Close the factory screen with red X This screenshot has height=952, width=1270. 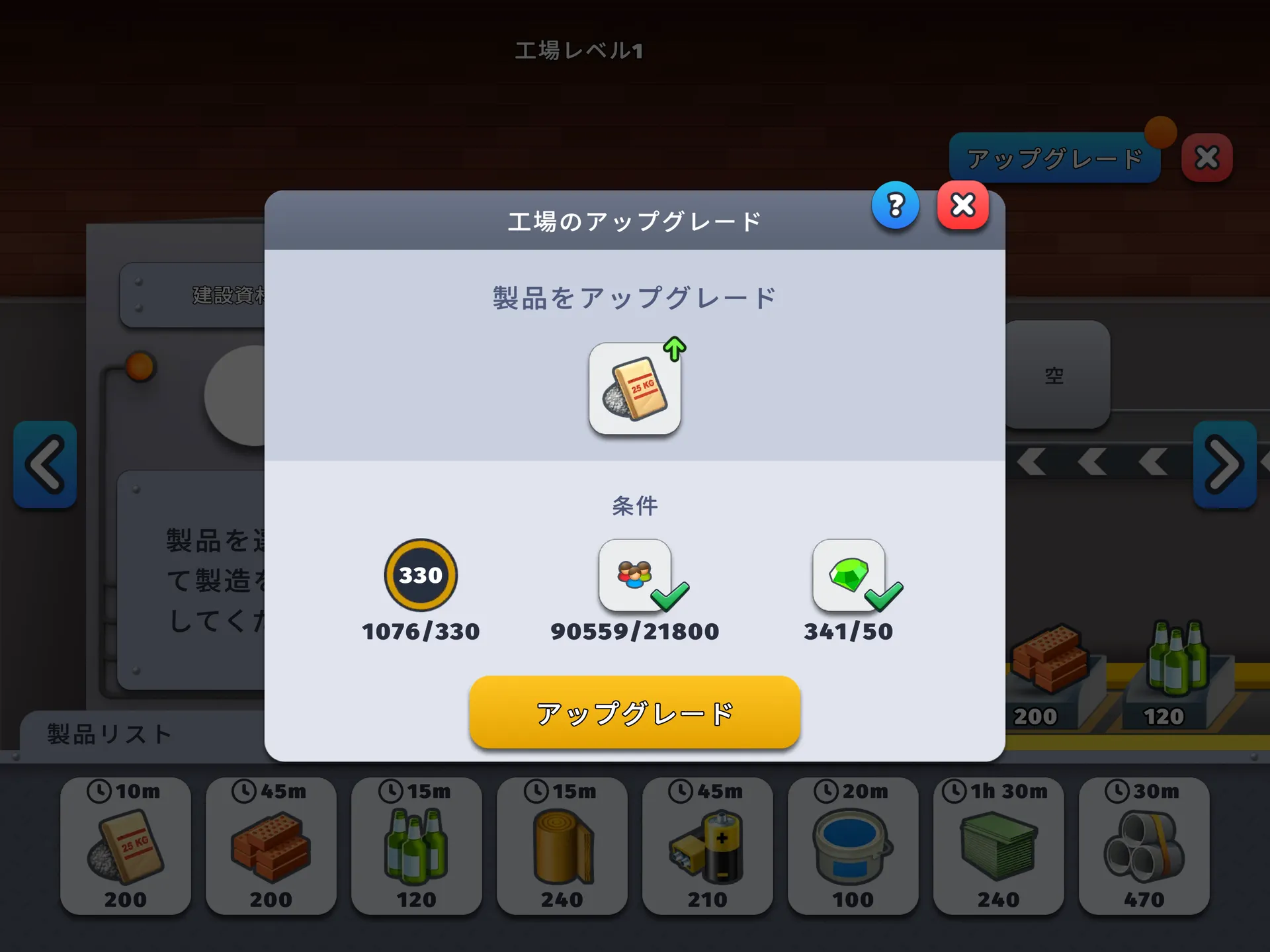point(1206,158)
